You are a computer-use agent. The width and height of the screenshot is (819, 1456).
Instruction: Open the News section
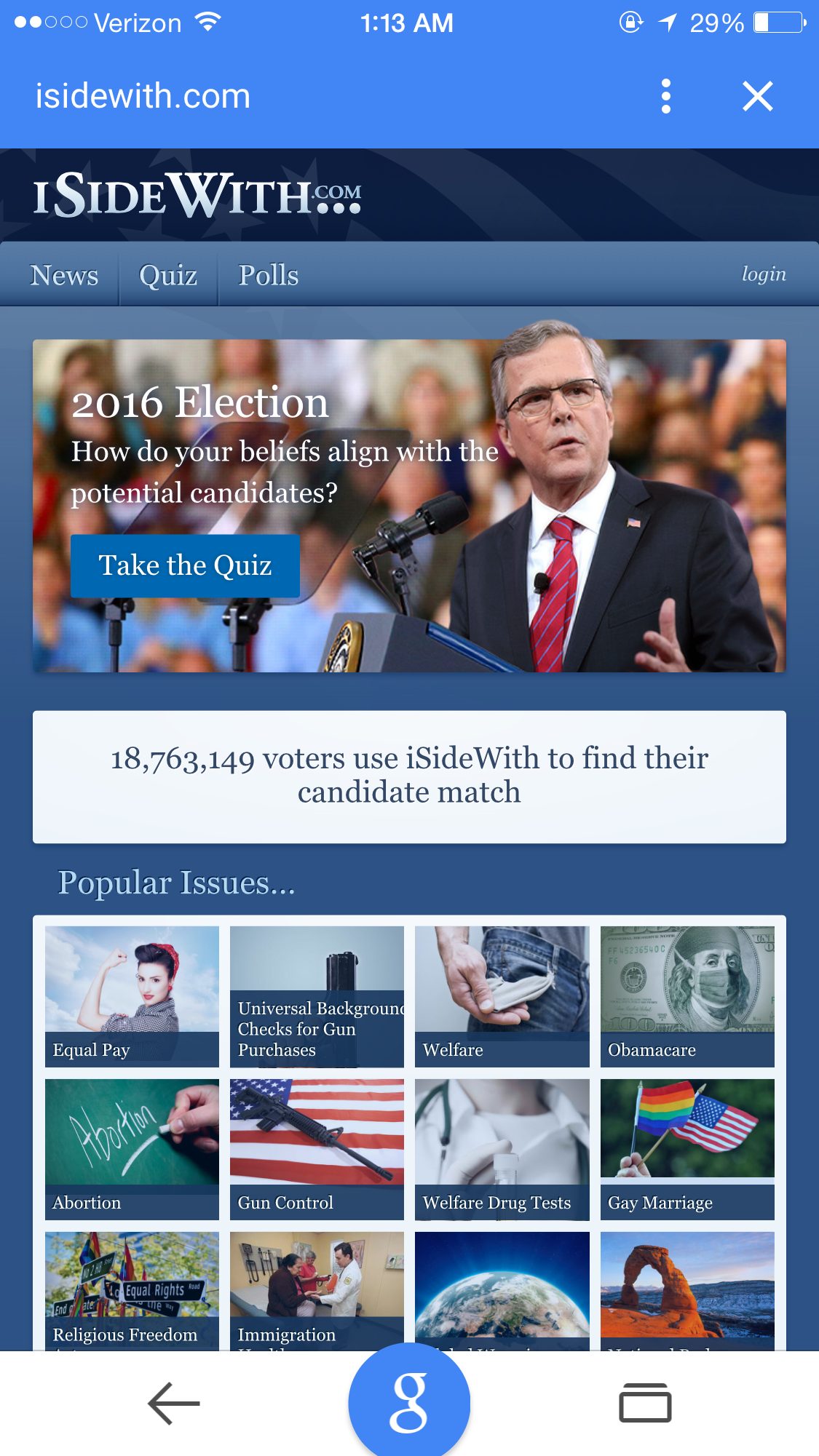[x=64, y=276]
